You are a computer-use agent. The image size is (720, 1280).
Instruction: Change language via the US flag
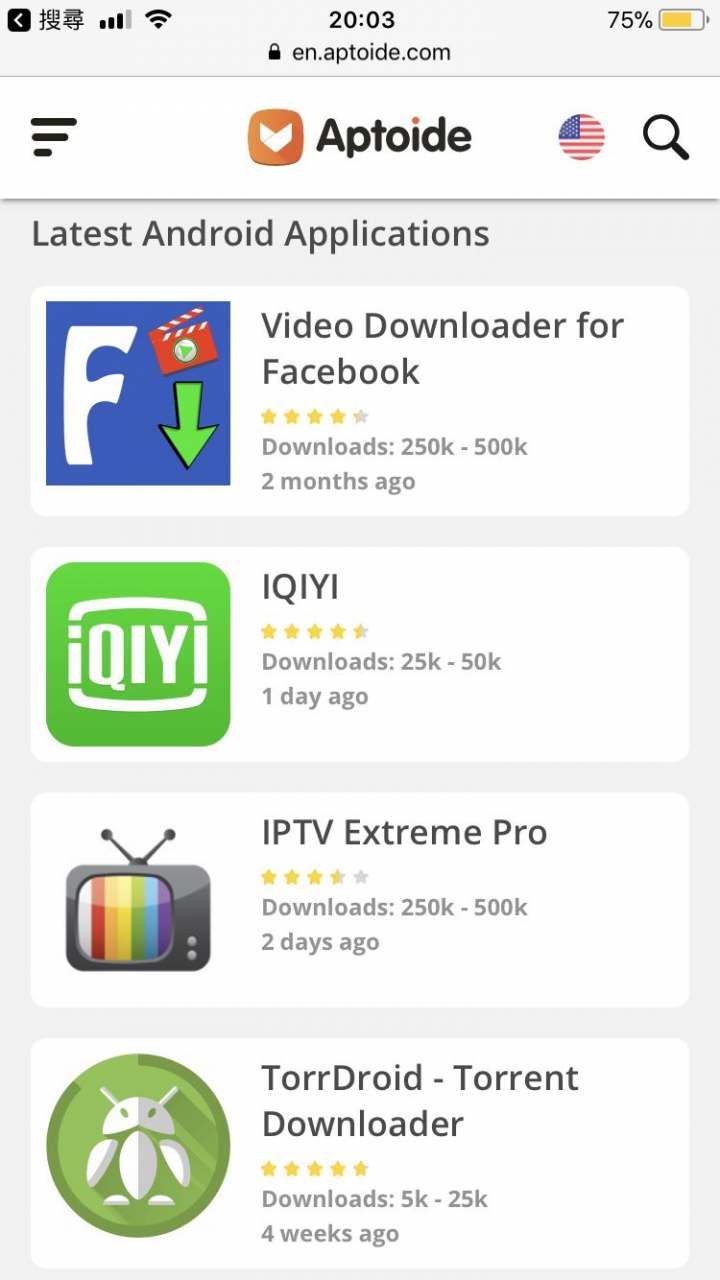pyautogui.click(x=581, y=137)
